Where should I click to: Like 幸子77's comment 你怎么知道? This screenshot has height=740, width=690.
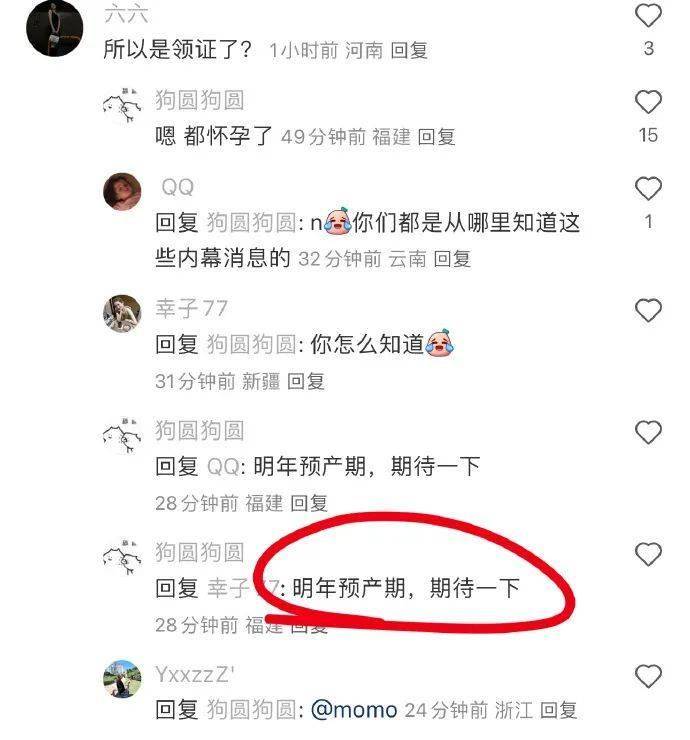(649, 310)
